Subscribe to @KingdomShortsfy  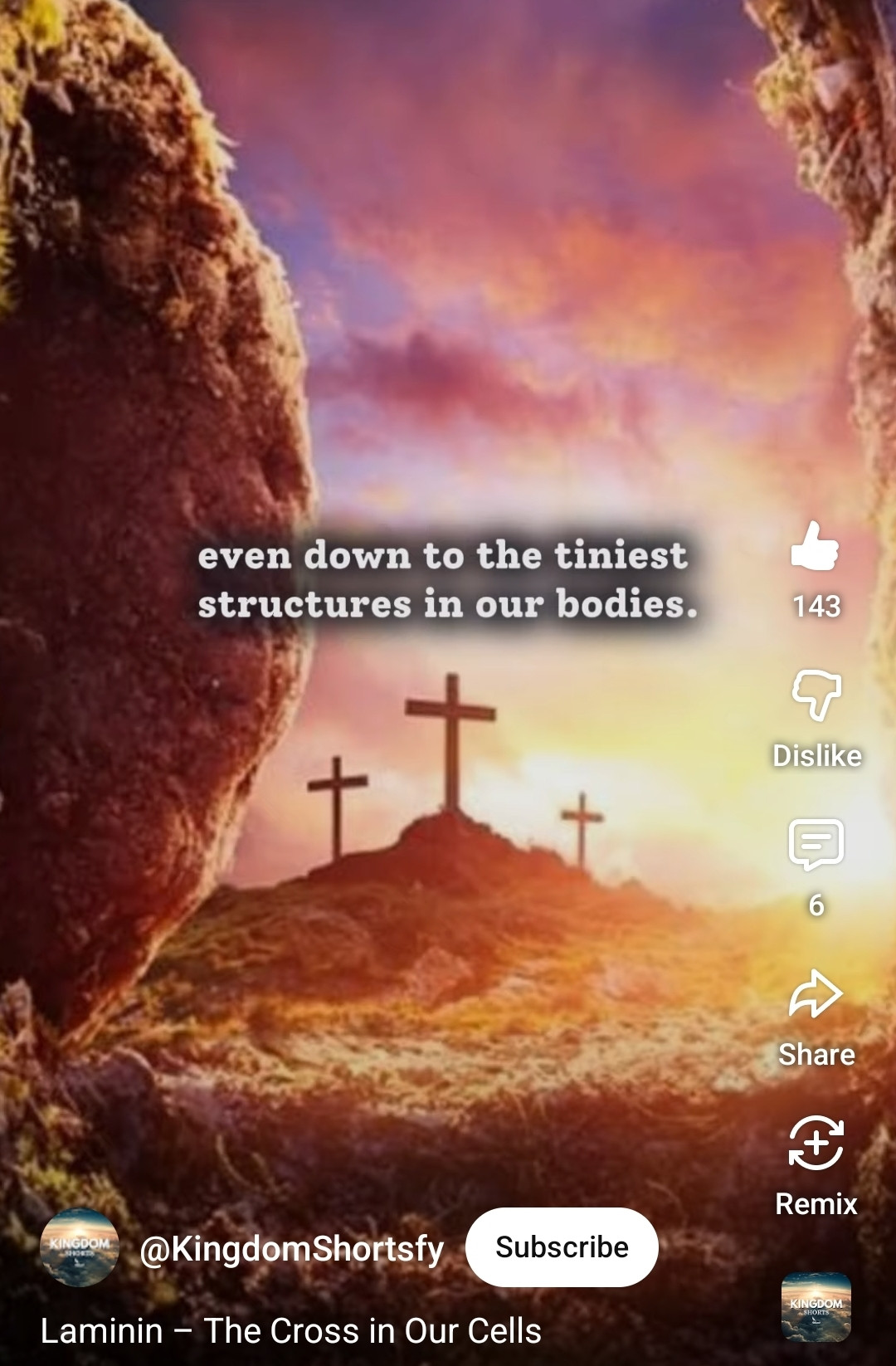[562, 1246]
